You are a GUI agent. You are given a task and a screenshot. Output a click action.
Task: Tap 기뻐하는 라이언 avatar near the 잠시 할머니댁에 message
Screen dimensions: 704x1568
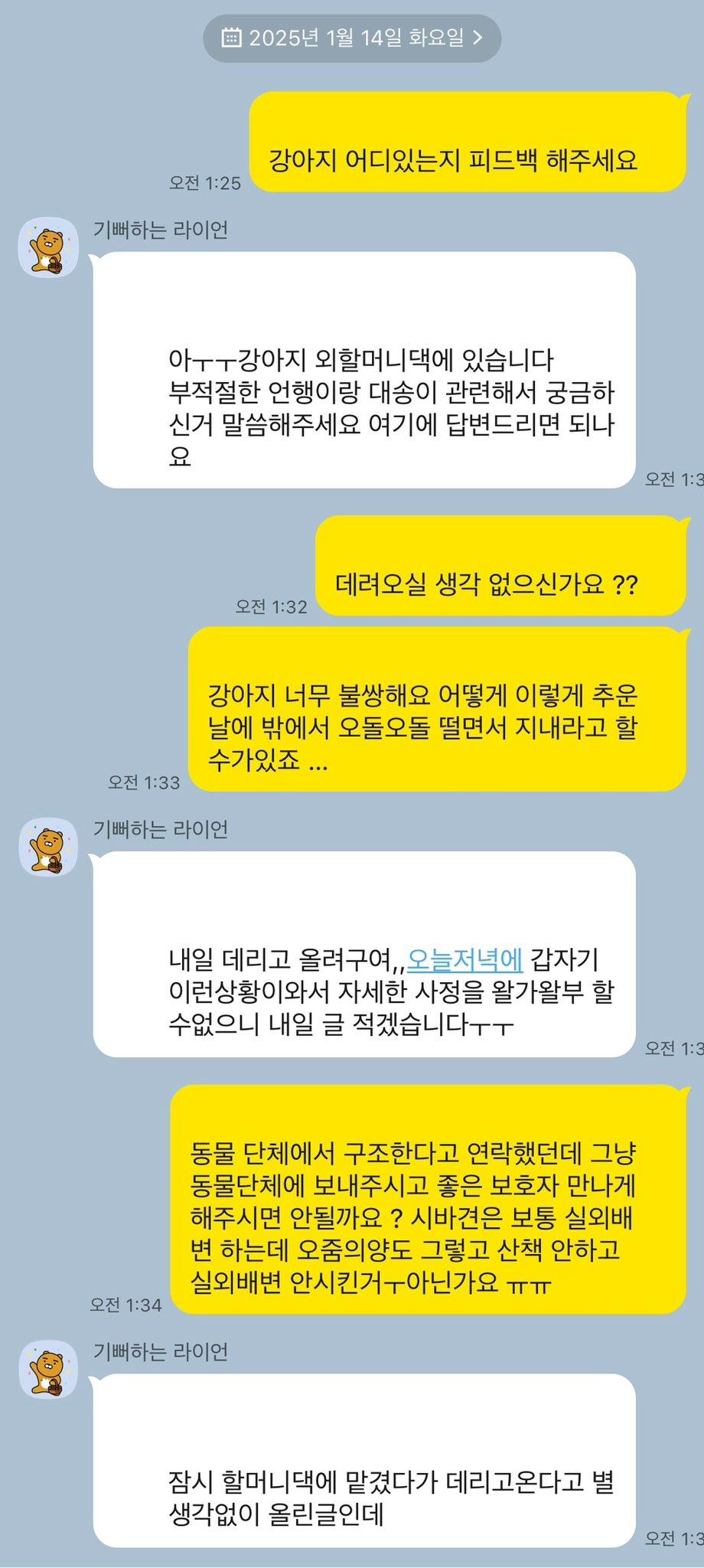tap(48, 1369)
